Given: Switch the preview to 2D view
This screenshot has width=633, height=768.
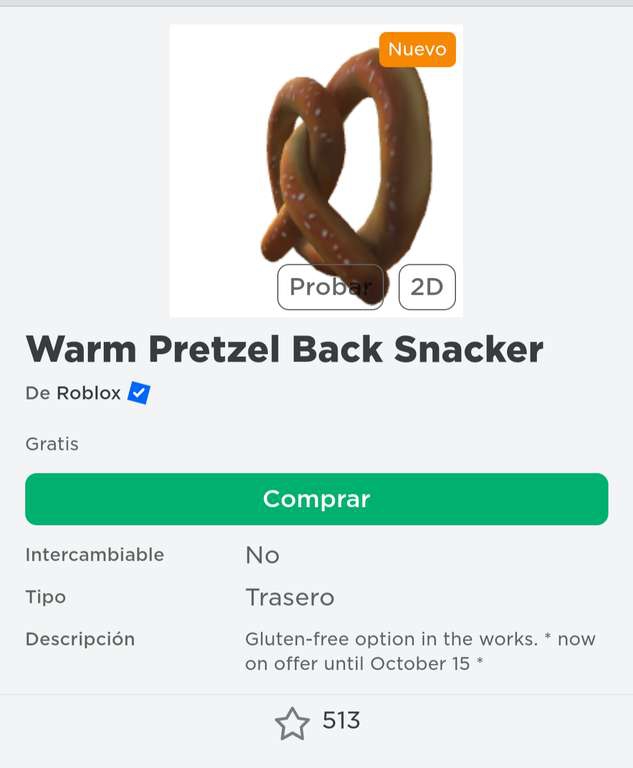Looking at the screenshot, I should tap(427, 287).
